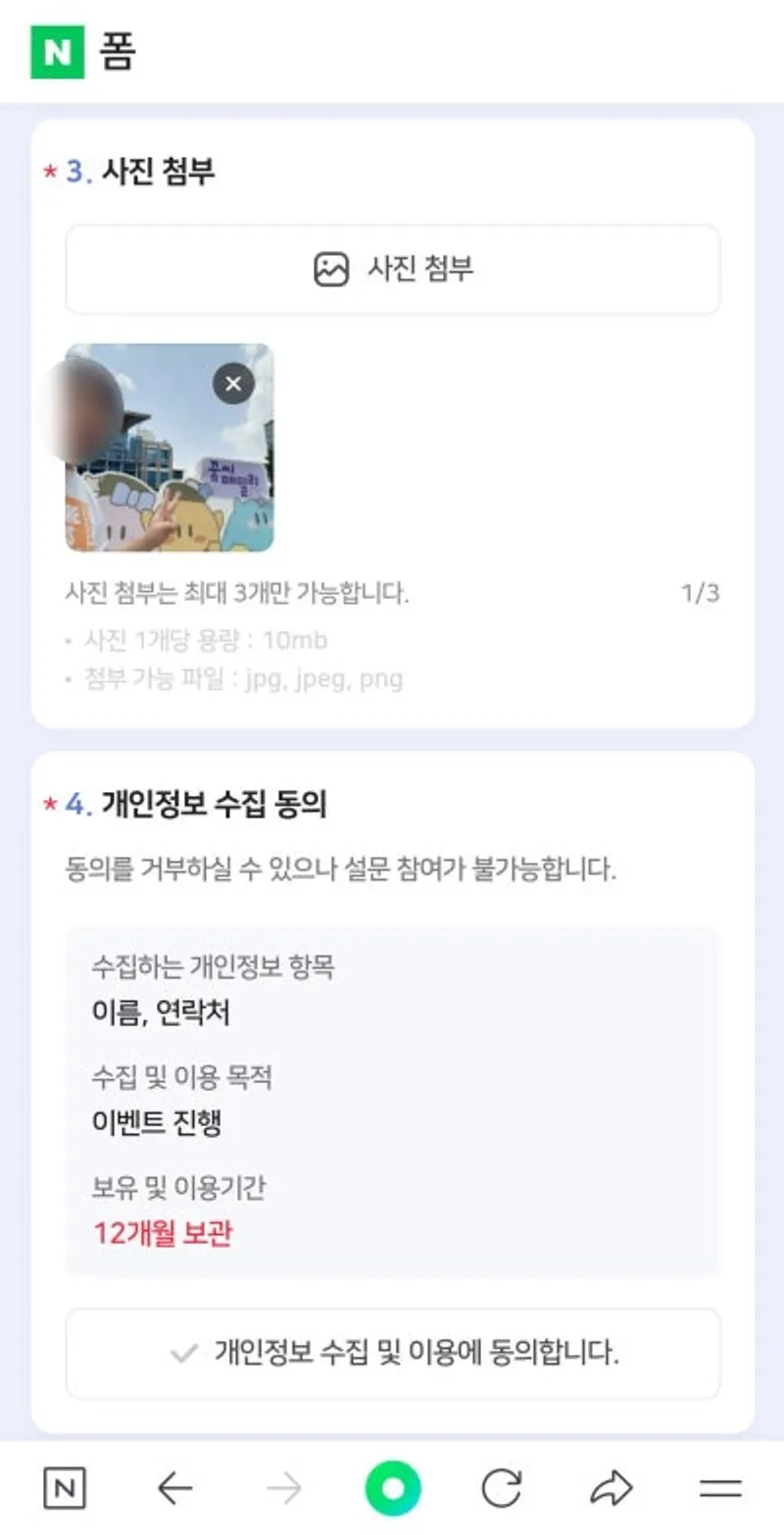Remove the attached photo with the X

point(233,384)
